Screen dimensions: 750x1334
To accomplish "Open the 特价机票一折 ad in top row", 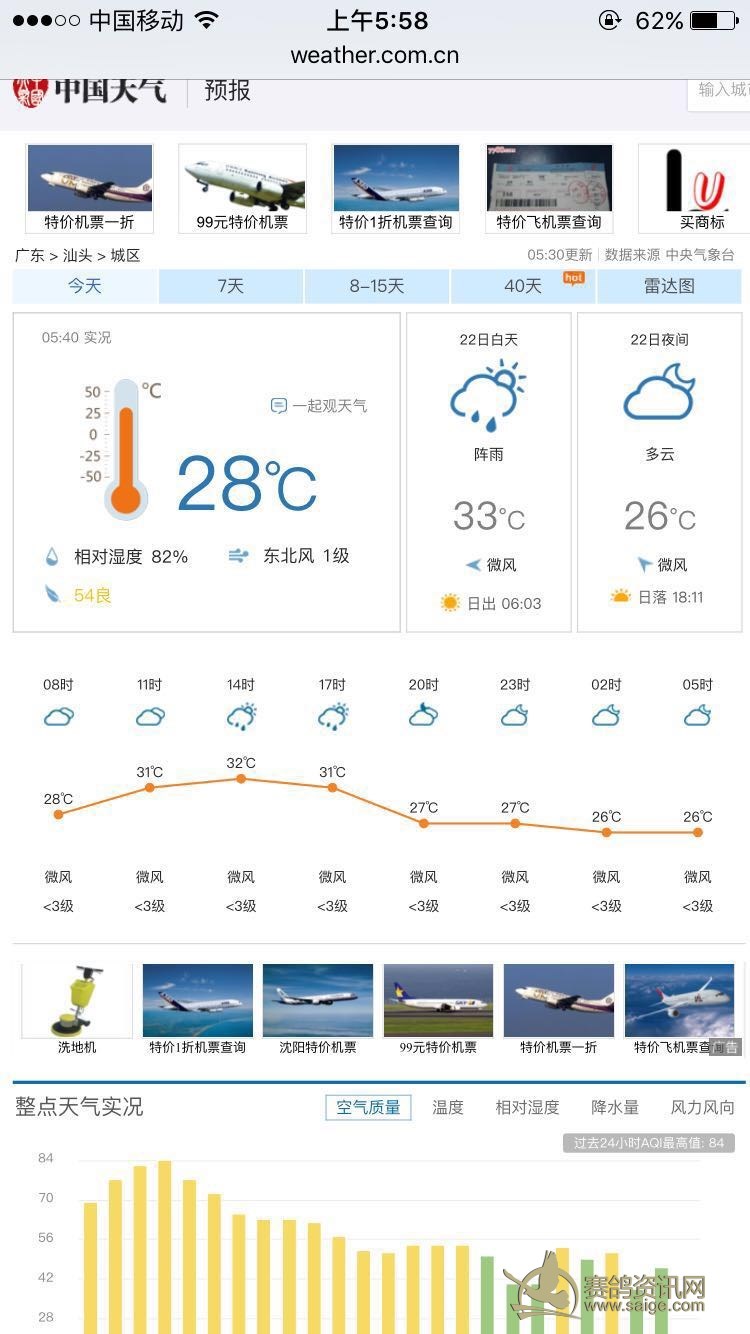I will [90, 188].
